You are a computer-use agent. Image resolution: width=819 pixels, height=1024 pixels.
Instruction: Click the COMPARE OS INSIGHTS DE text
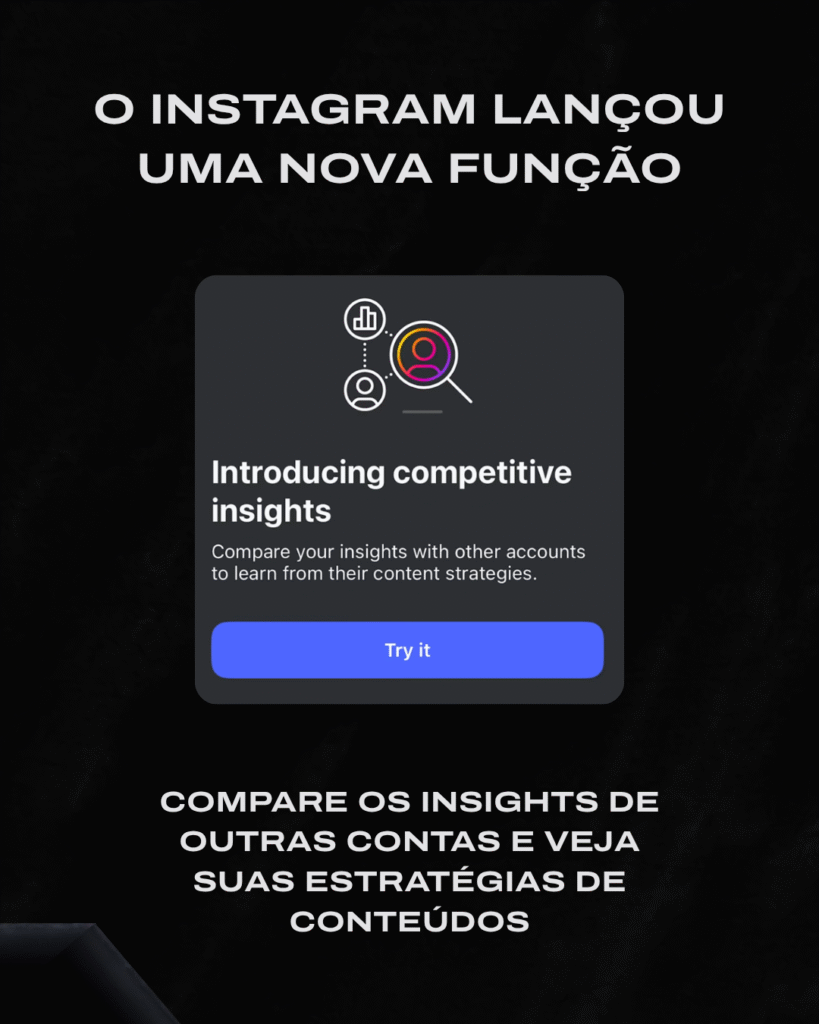point(410,801)
